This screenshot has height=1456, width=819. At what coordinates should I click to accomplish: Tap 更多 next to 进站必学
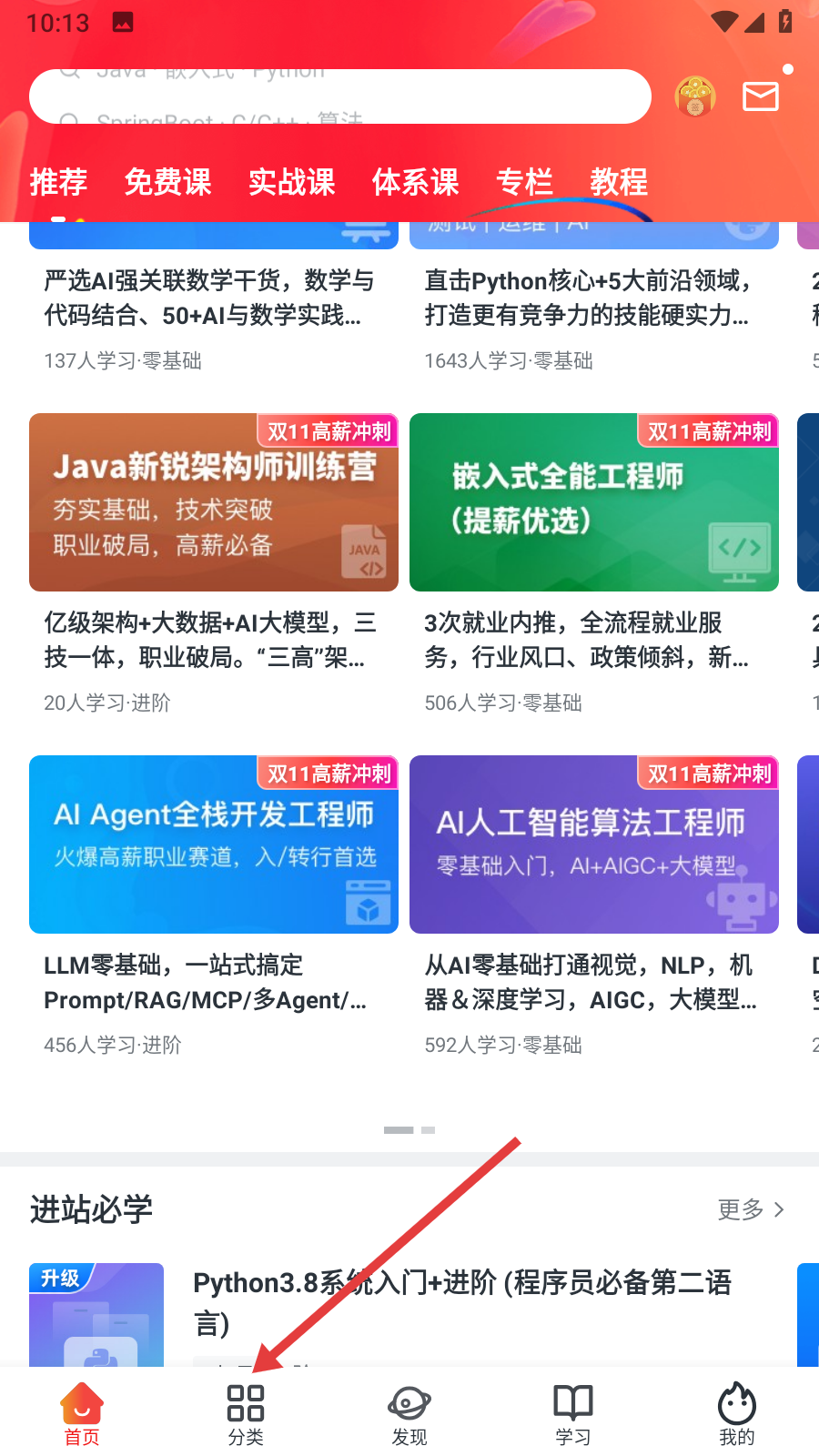coord(751,1209)
